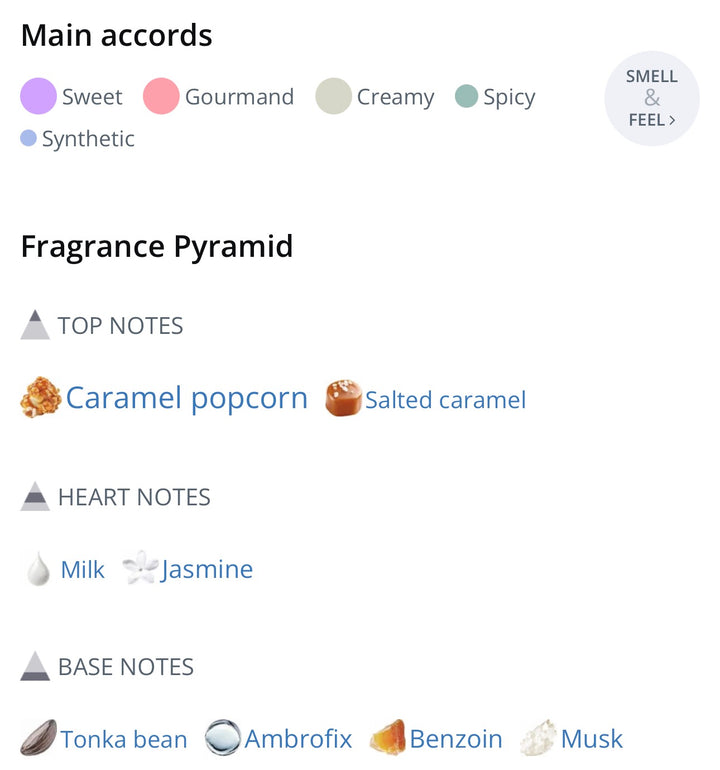Open the Benzoin note link
This screenshot has width=720, height=770.
455,739
